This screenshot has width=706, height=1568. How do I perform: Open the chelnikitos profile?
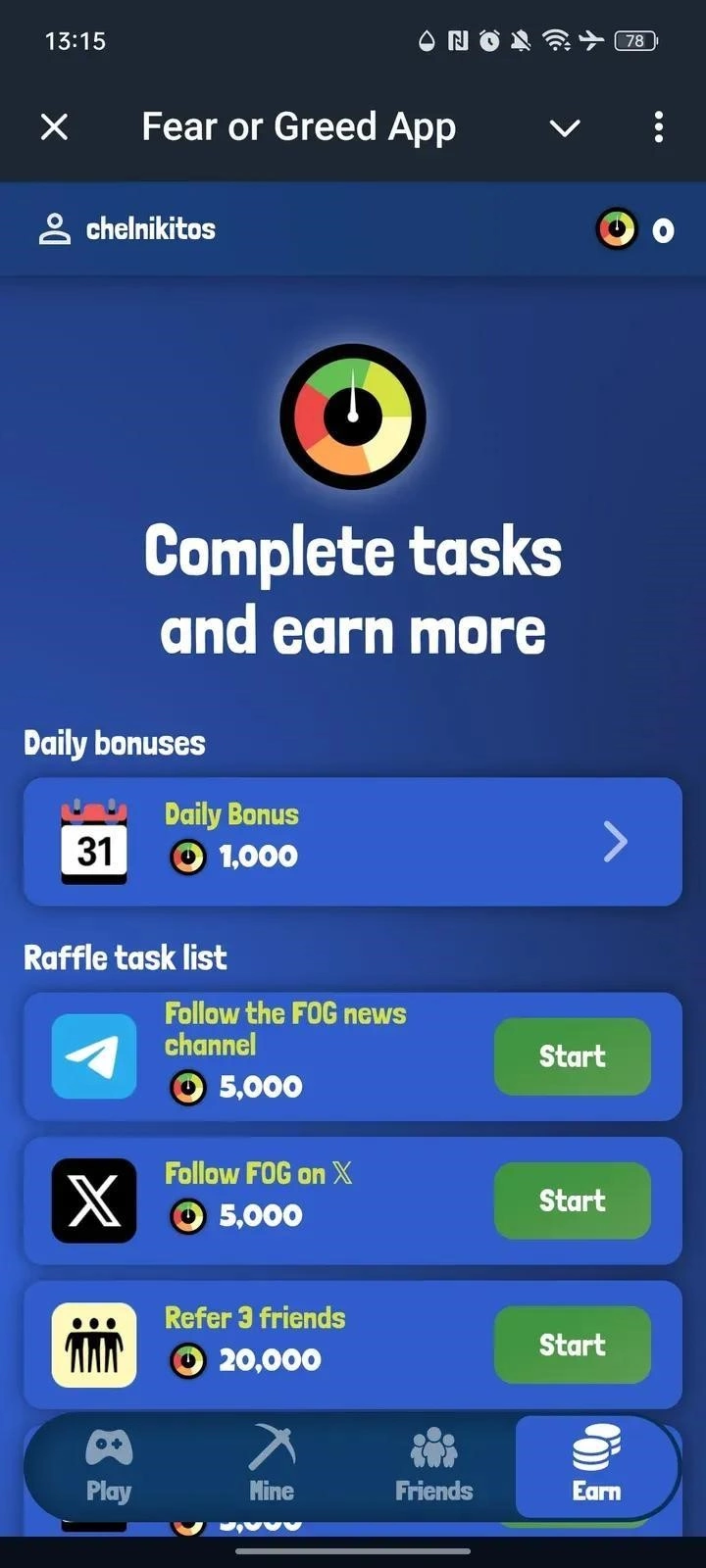[127, 229]
